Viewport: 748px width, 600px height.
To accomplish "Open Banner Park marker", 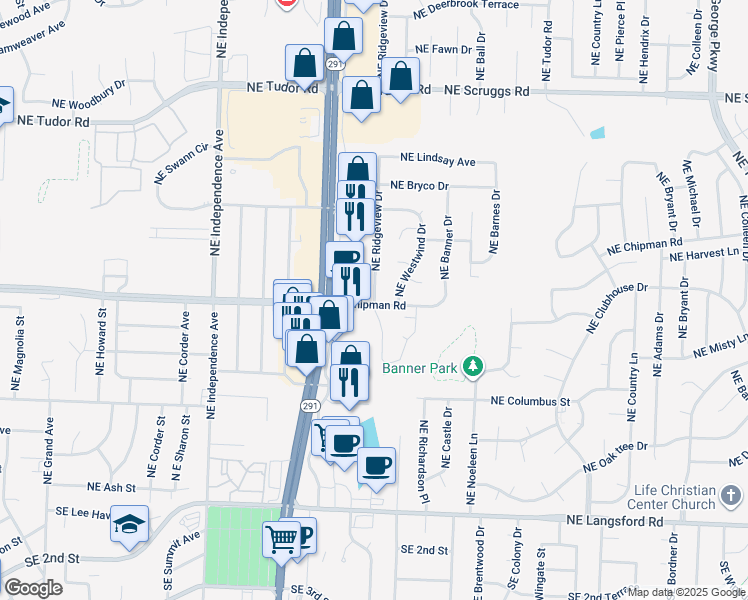I will point(474,368).
